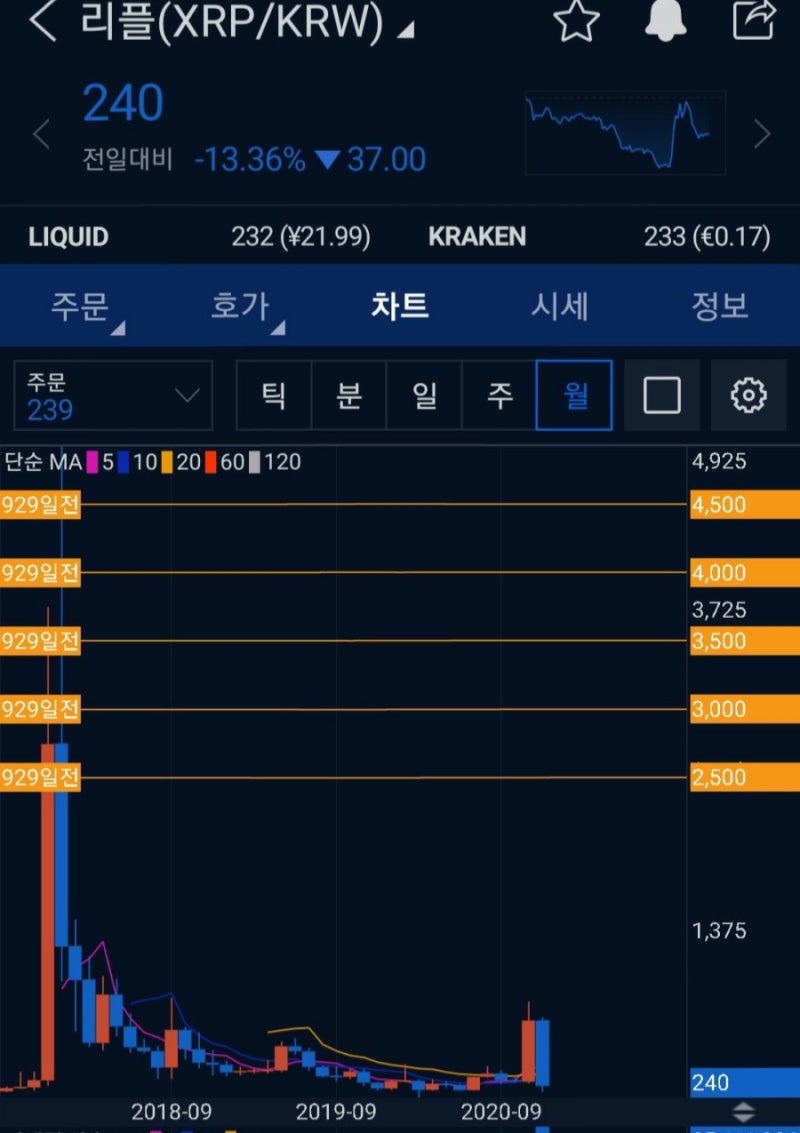The width and height of the screenshot is (800, 1133).
Task: Switch to the 정보 tab
Action: pos(720,307)
